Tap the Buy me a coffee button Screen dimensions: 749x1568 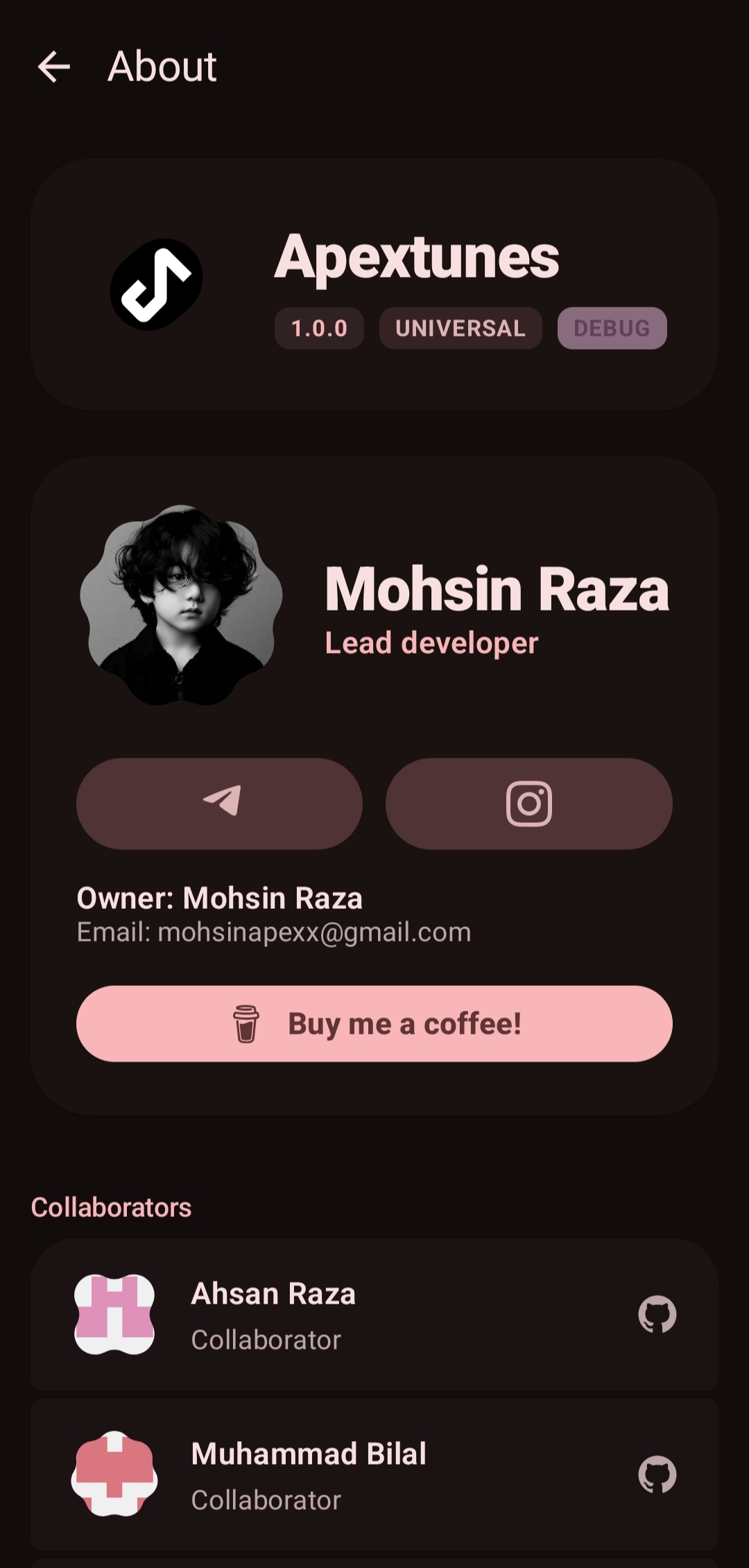pos(374,1023)
